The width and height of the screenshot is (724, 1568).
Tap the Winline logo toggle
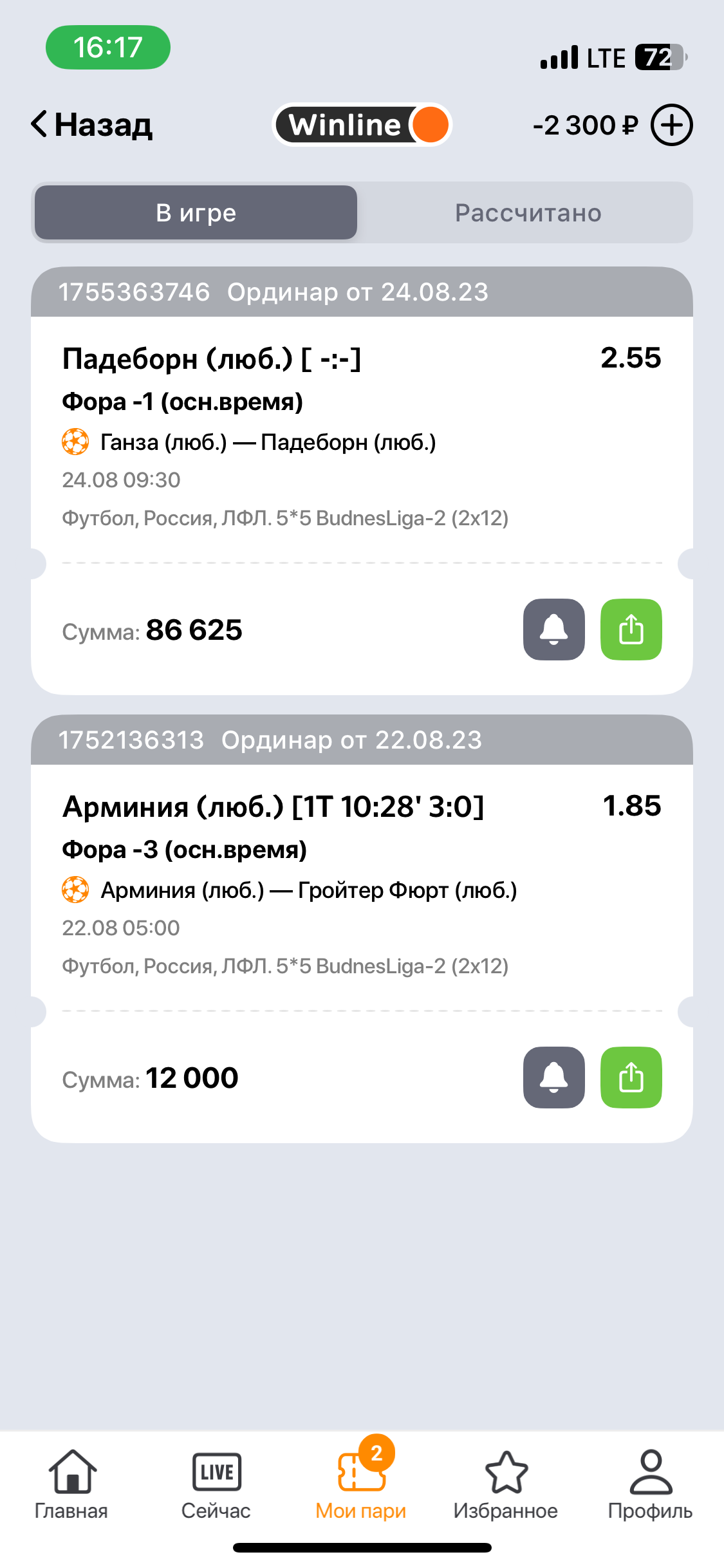coord(362,124)
